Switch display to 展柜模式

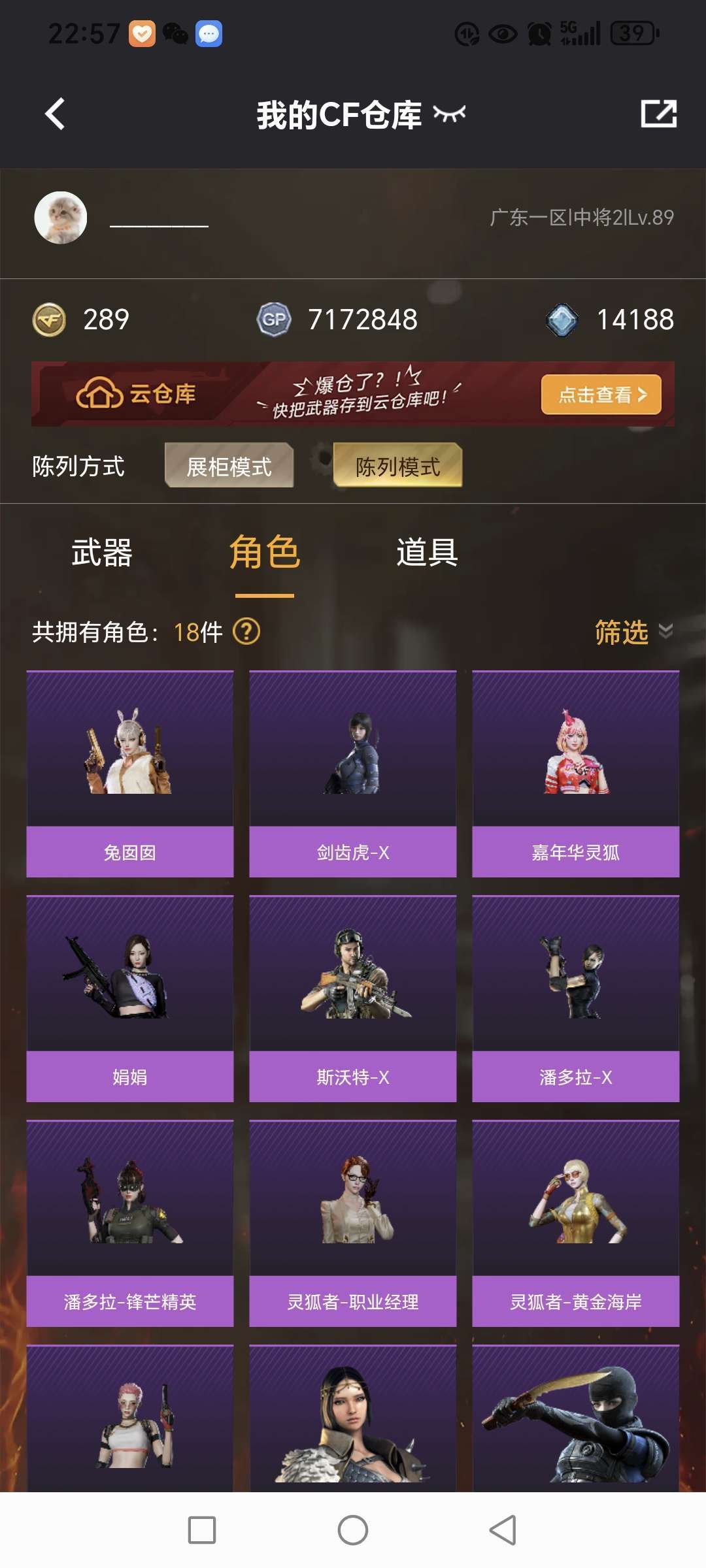[x=229, y=466]
